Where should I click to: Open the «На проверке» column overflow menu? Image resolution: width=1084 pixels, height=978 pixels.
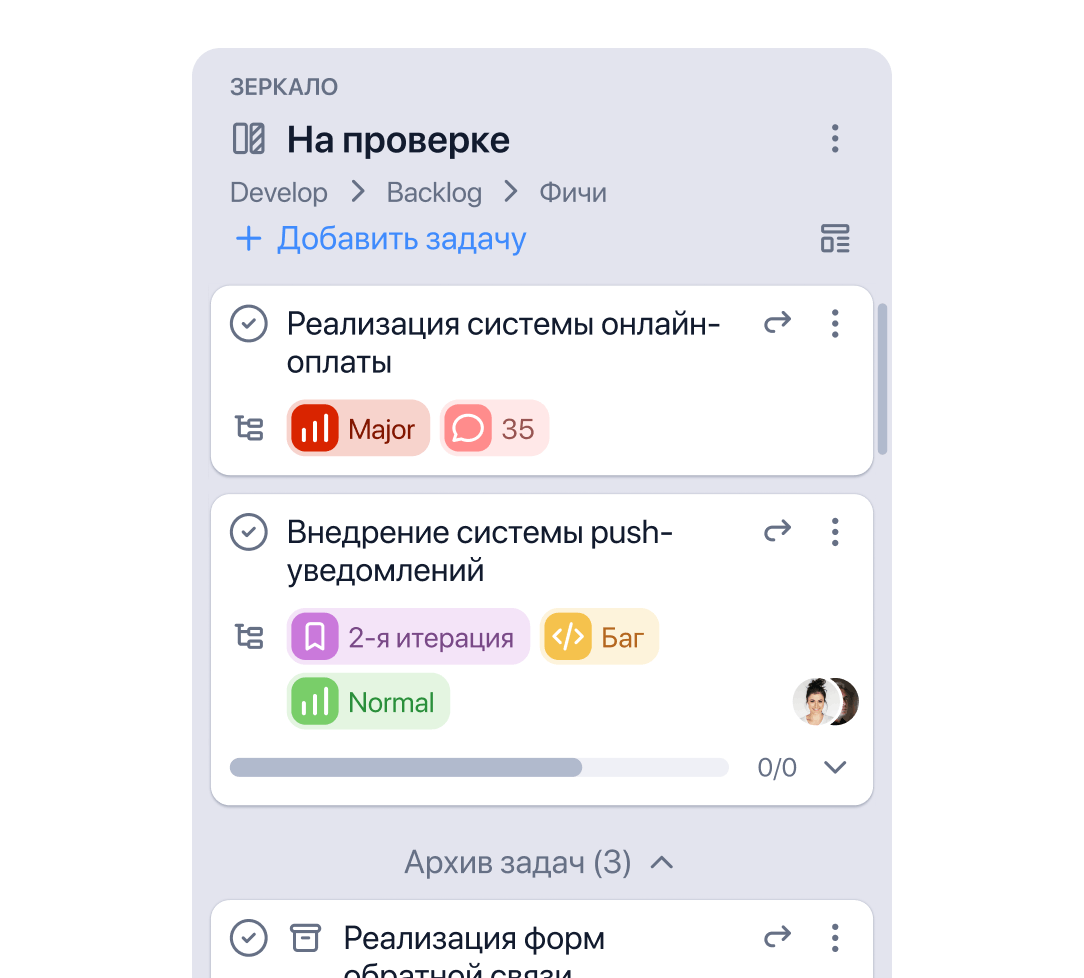[x=835, y=139]
